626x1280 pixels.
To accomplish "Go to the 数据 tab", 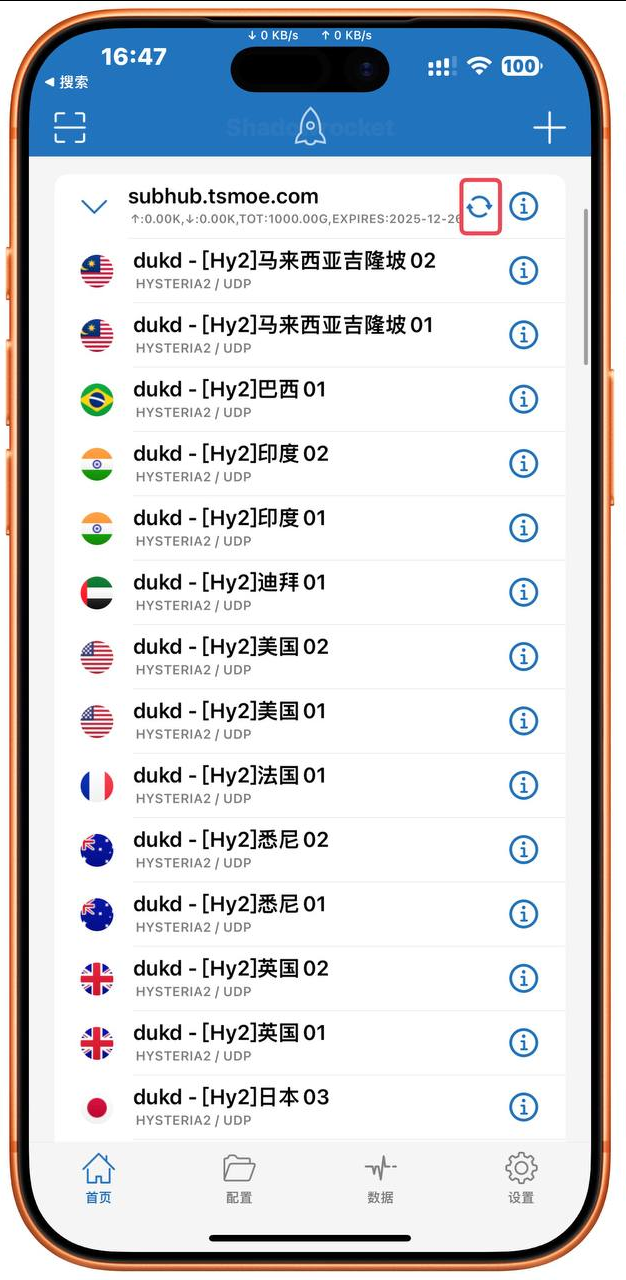I will click(x=380, y=1179).
